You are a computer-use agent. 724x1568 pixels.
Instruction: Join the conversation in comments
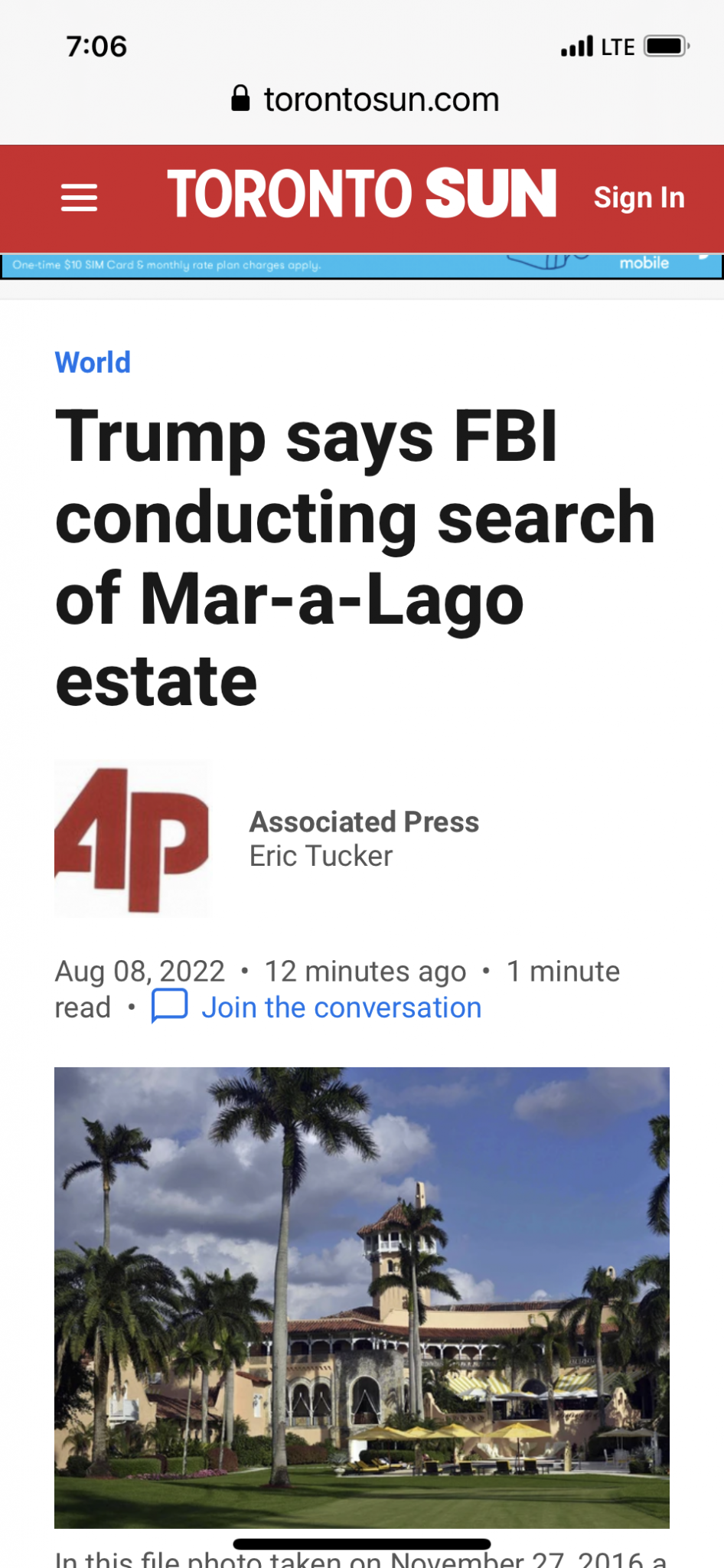(341, 1008)
